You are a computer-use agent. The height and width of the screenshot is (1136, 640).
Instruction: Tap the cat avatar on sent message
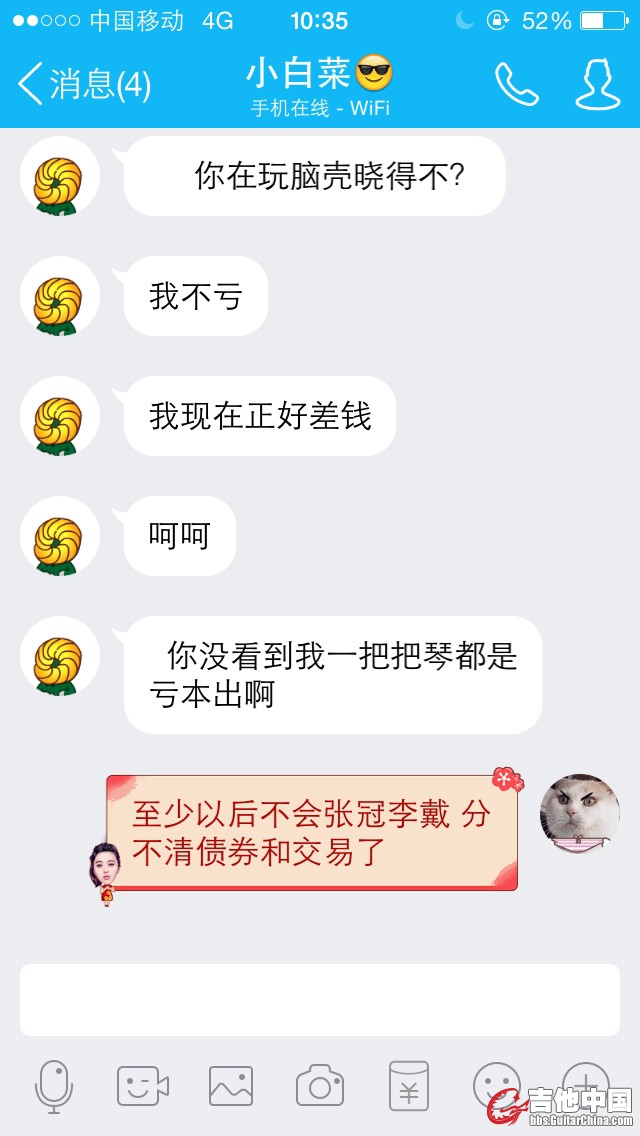pos(579,814)
